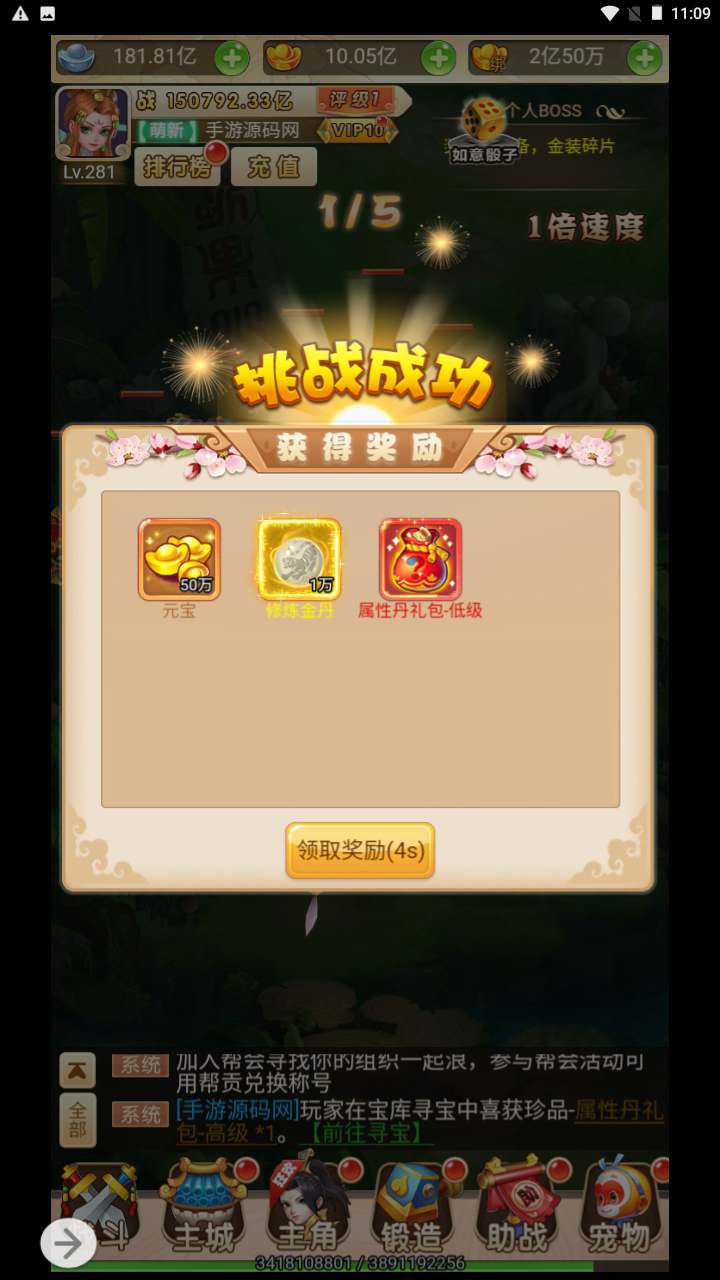Open the 助战 assist tab
This screenshot has height=1280, width=720.
pyautogui.click(x=516, y=1210)
